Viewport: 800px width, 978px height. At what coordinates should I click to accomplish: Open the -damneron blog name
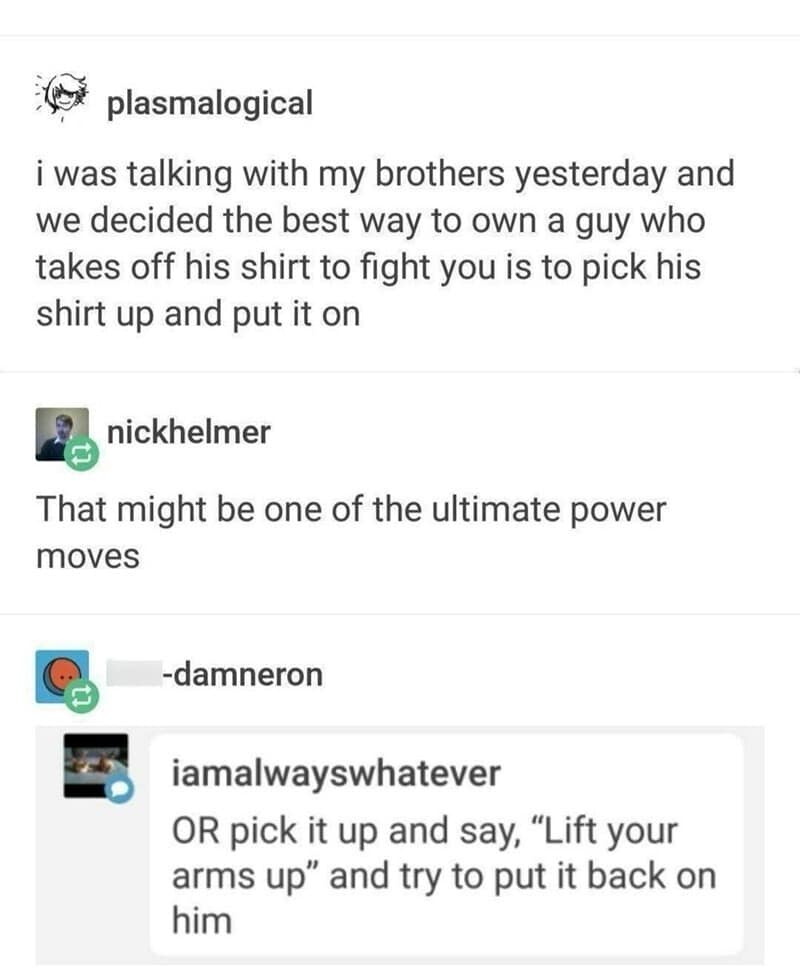click(243, 675)
